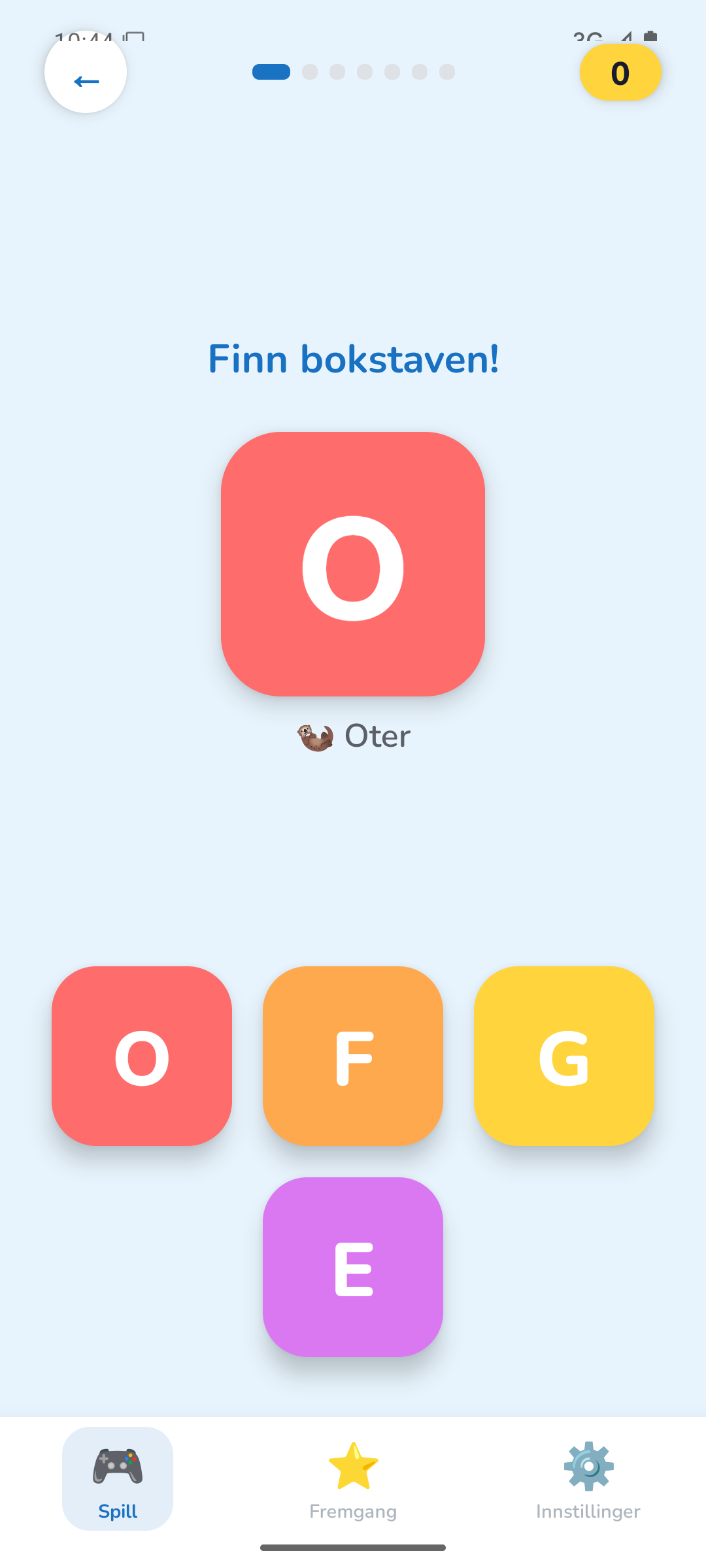706x1568 pixels.
Task: Tap the purple E answer tile
Action: tap(353, 1267)
